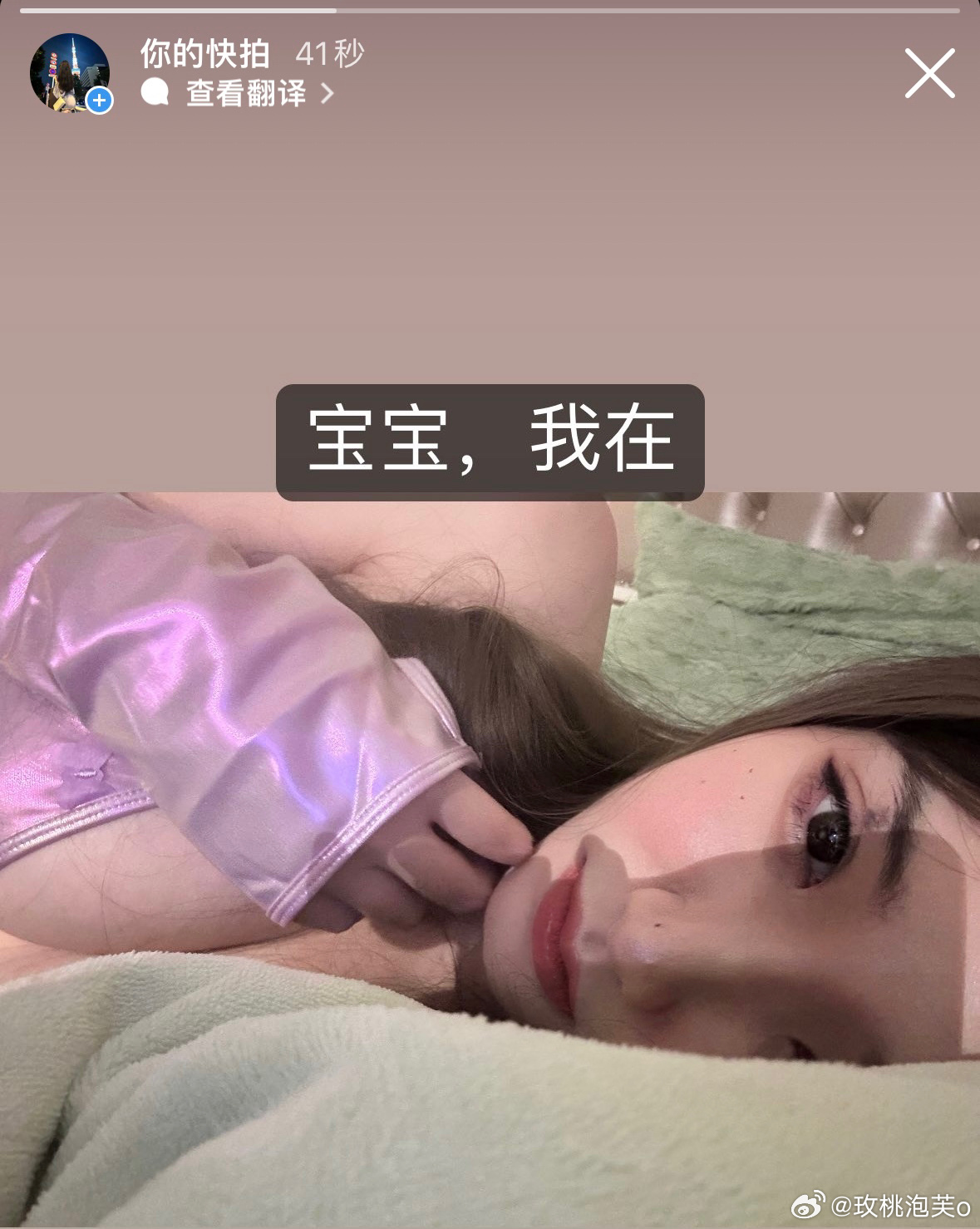The width and height of the screenshot is (980, 1229).
Task: Close the story viewer
Action: point(929,73)
